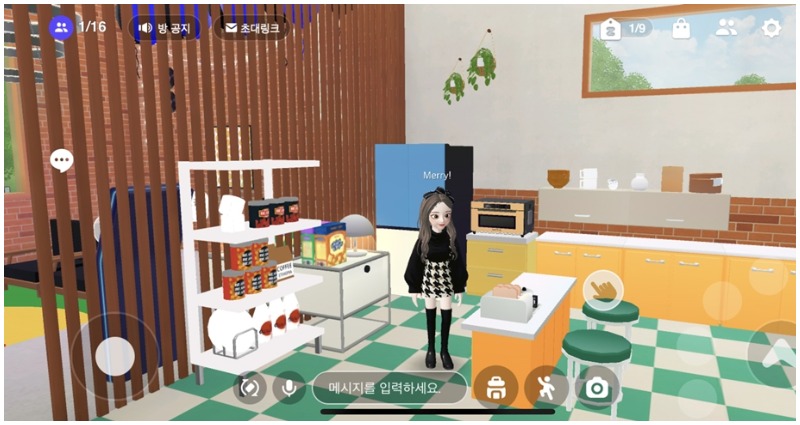Open the item backpack button

pyautogui.click(x=496, y=387)
